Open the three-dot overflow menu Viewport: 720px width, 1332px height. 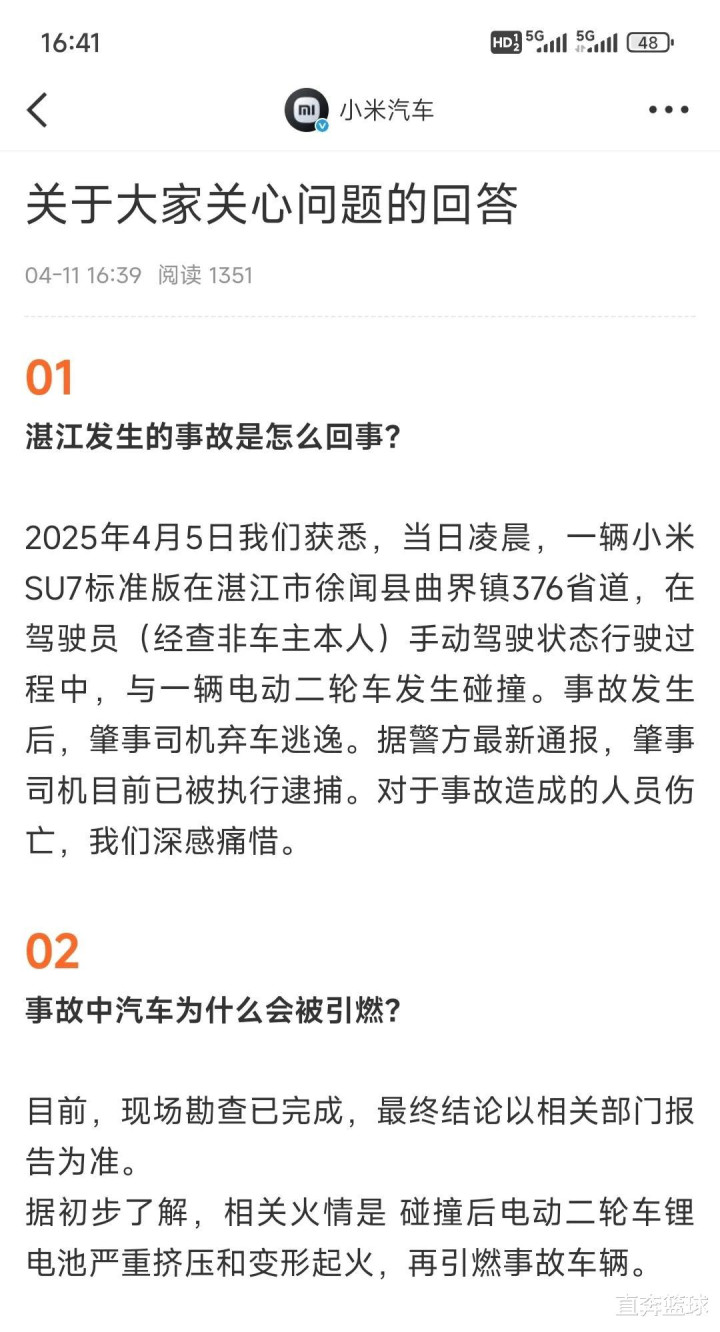[668, 110]
